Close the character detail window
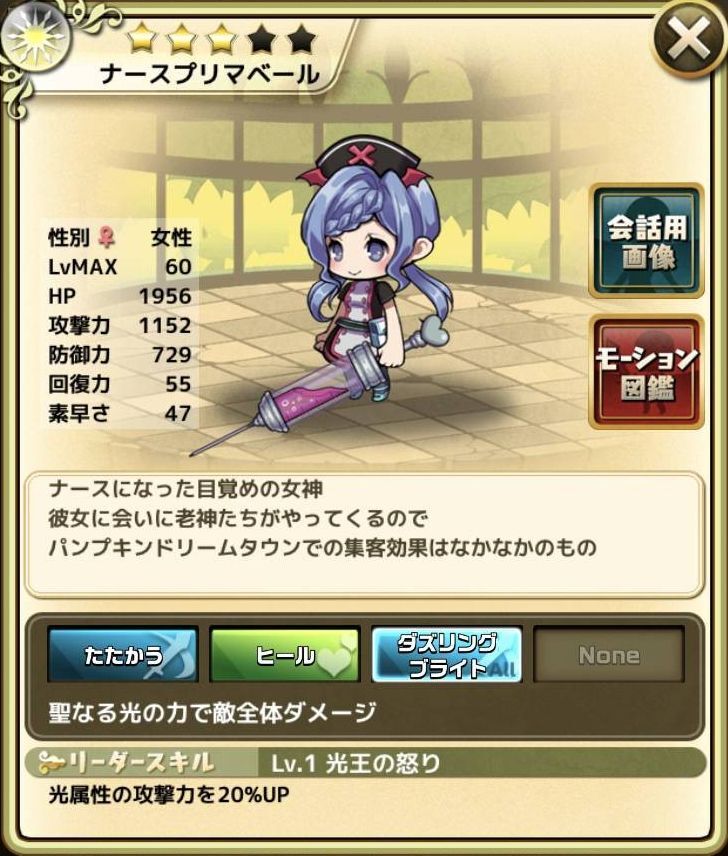 click(x=691, y=43)
